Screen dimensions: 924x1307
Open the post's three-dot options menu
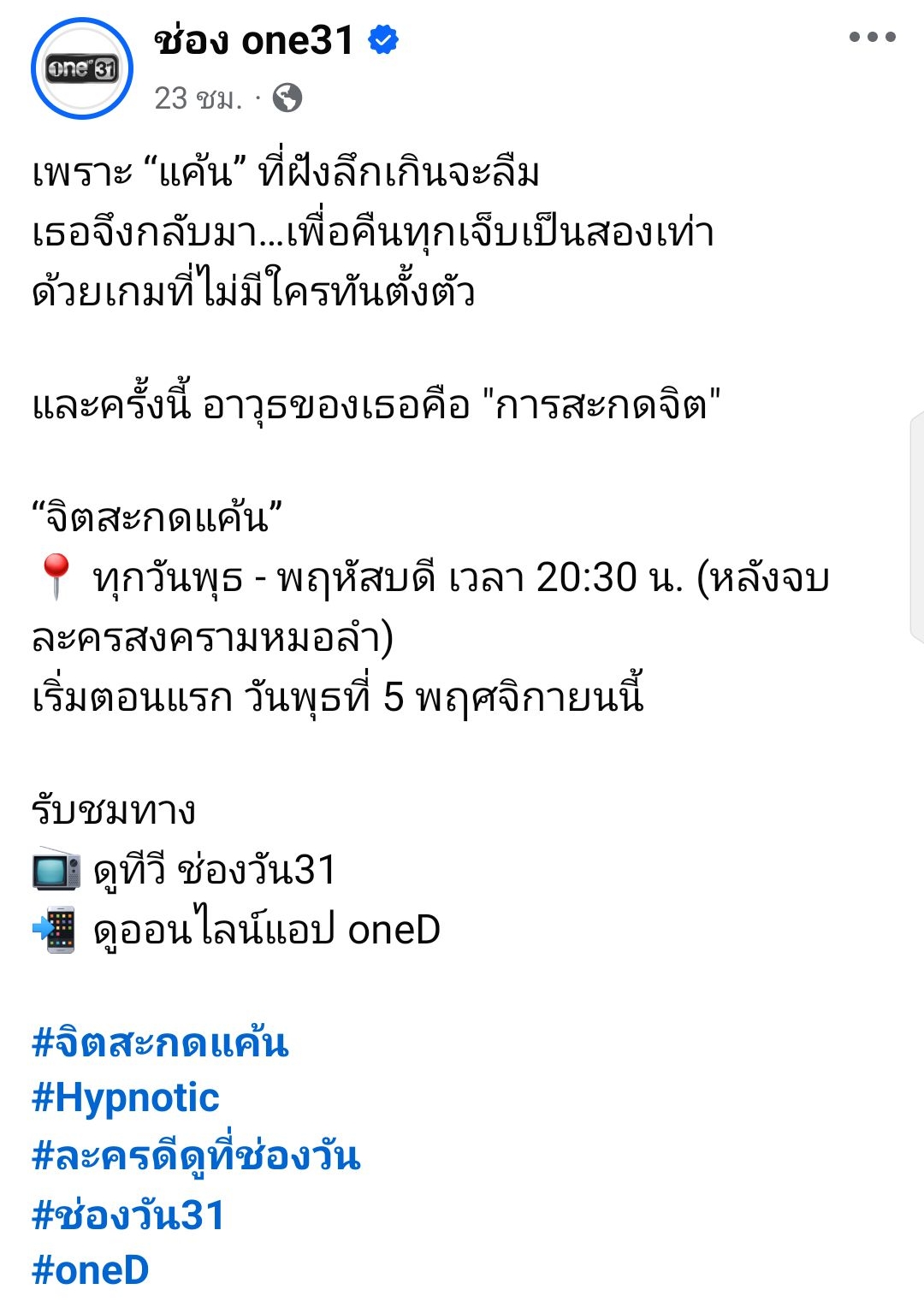pos(872,37)
